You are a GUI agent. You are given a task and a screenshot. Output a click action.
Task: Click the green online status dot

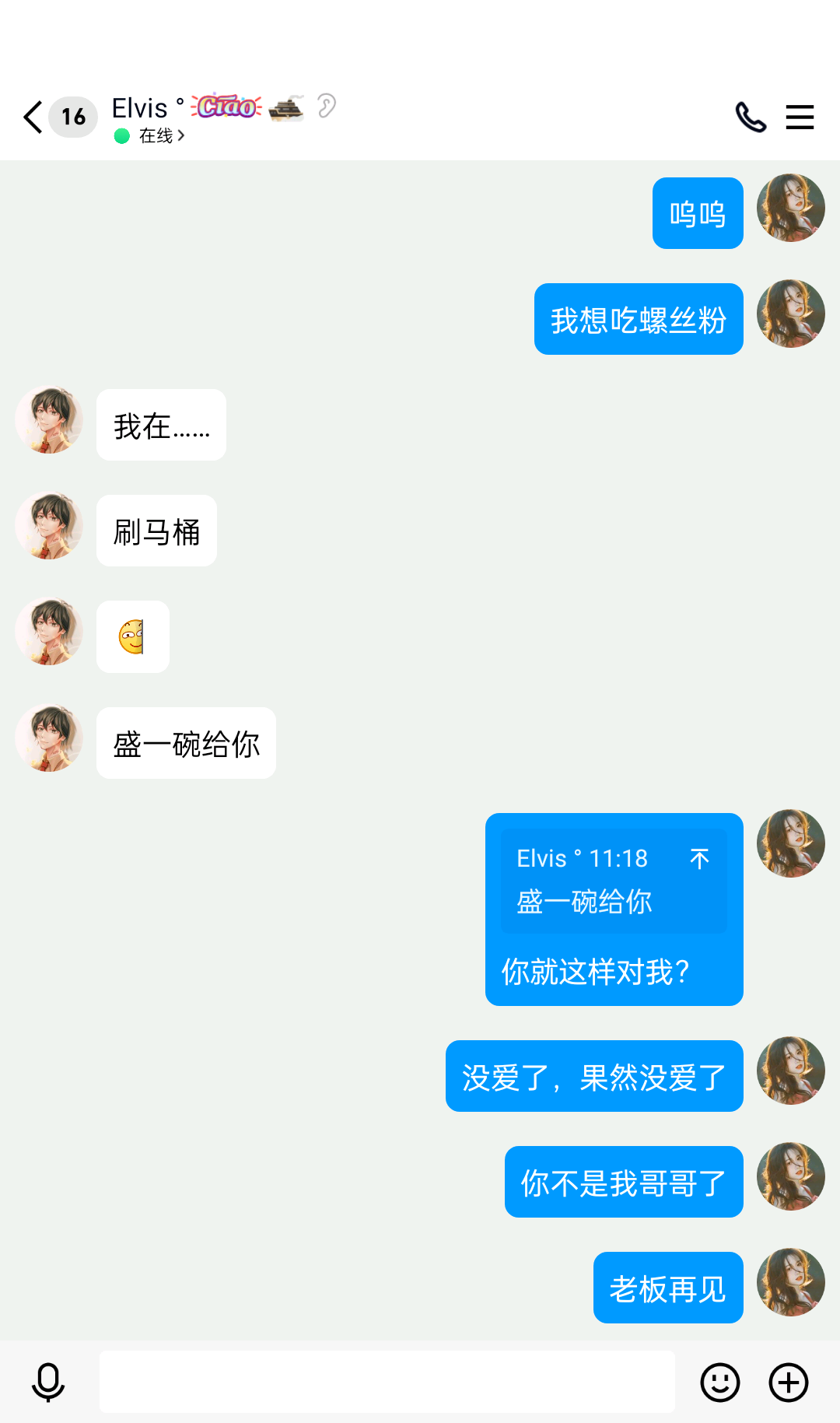click(121, 135)
